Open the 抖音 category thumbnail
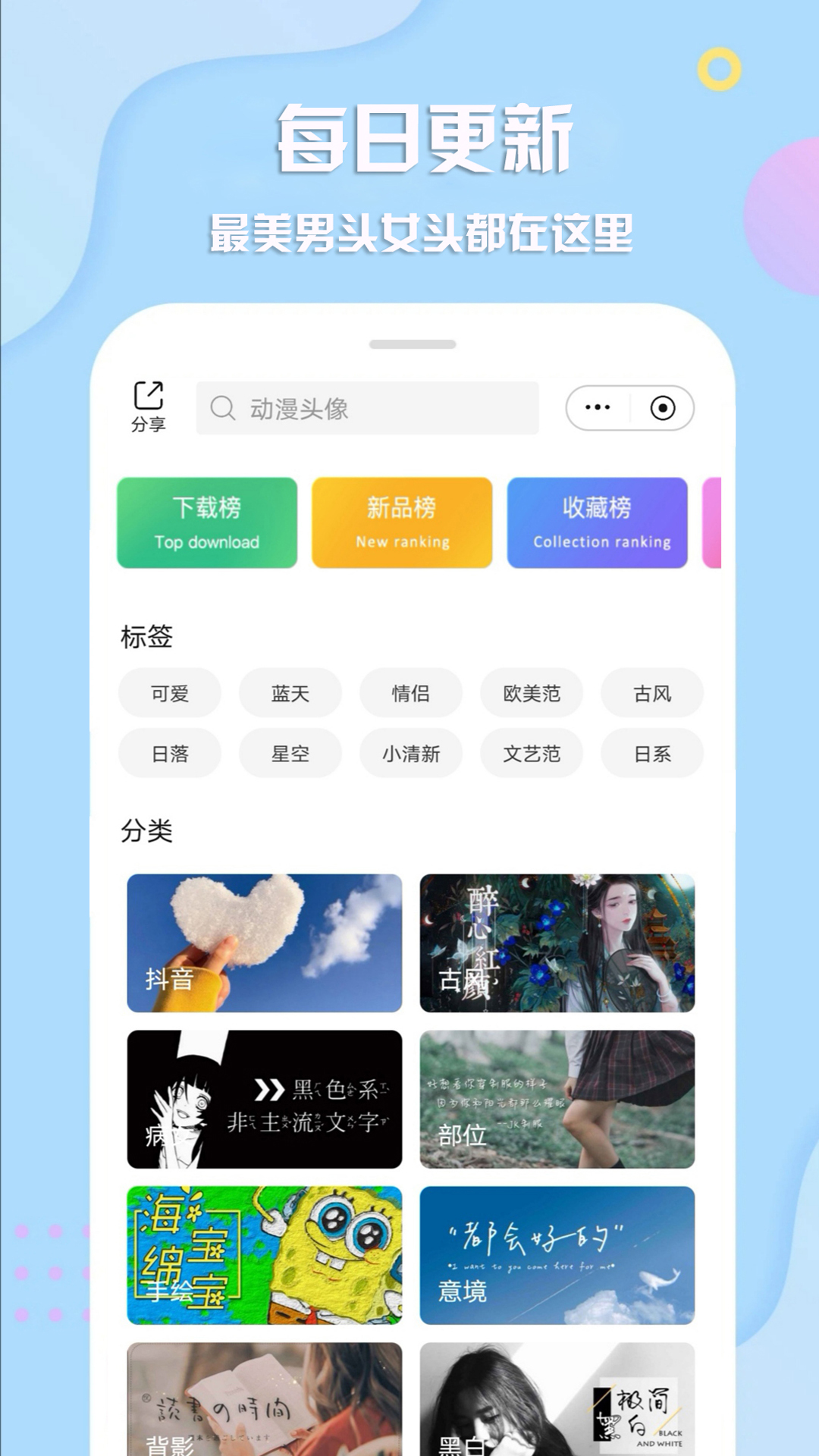The width and height of the screenshot is (819, 1456). [x=265, y=940]
